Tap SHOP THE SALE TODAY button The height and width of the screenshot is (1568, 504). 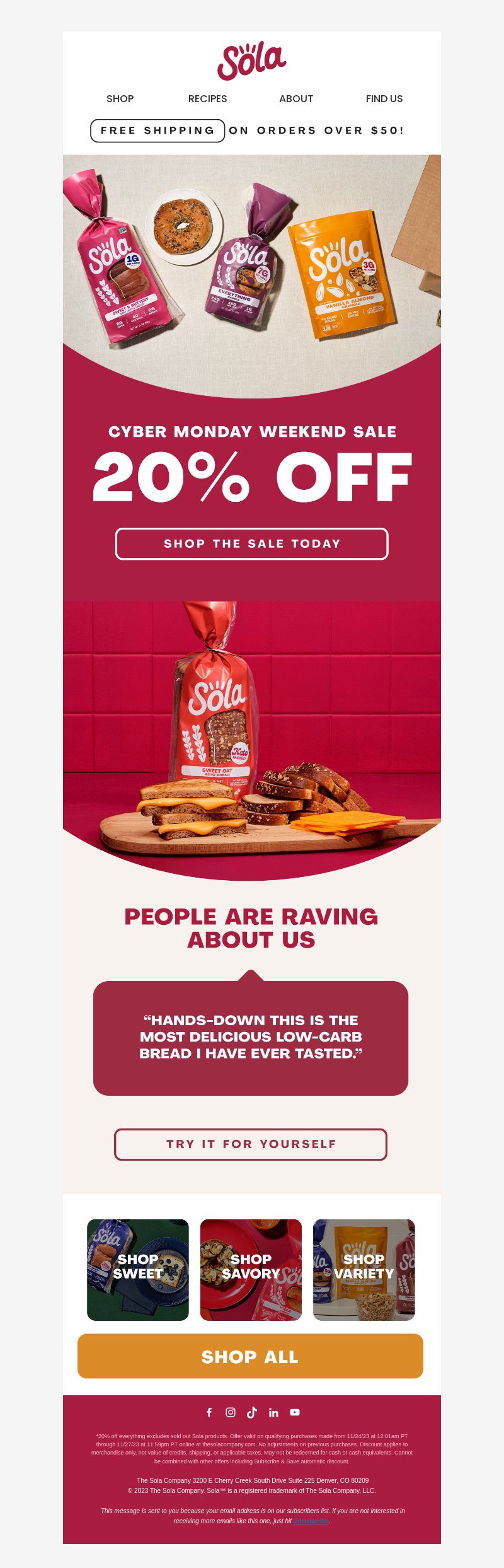(x=252, y=543)
